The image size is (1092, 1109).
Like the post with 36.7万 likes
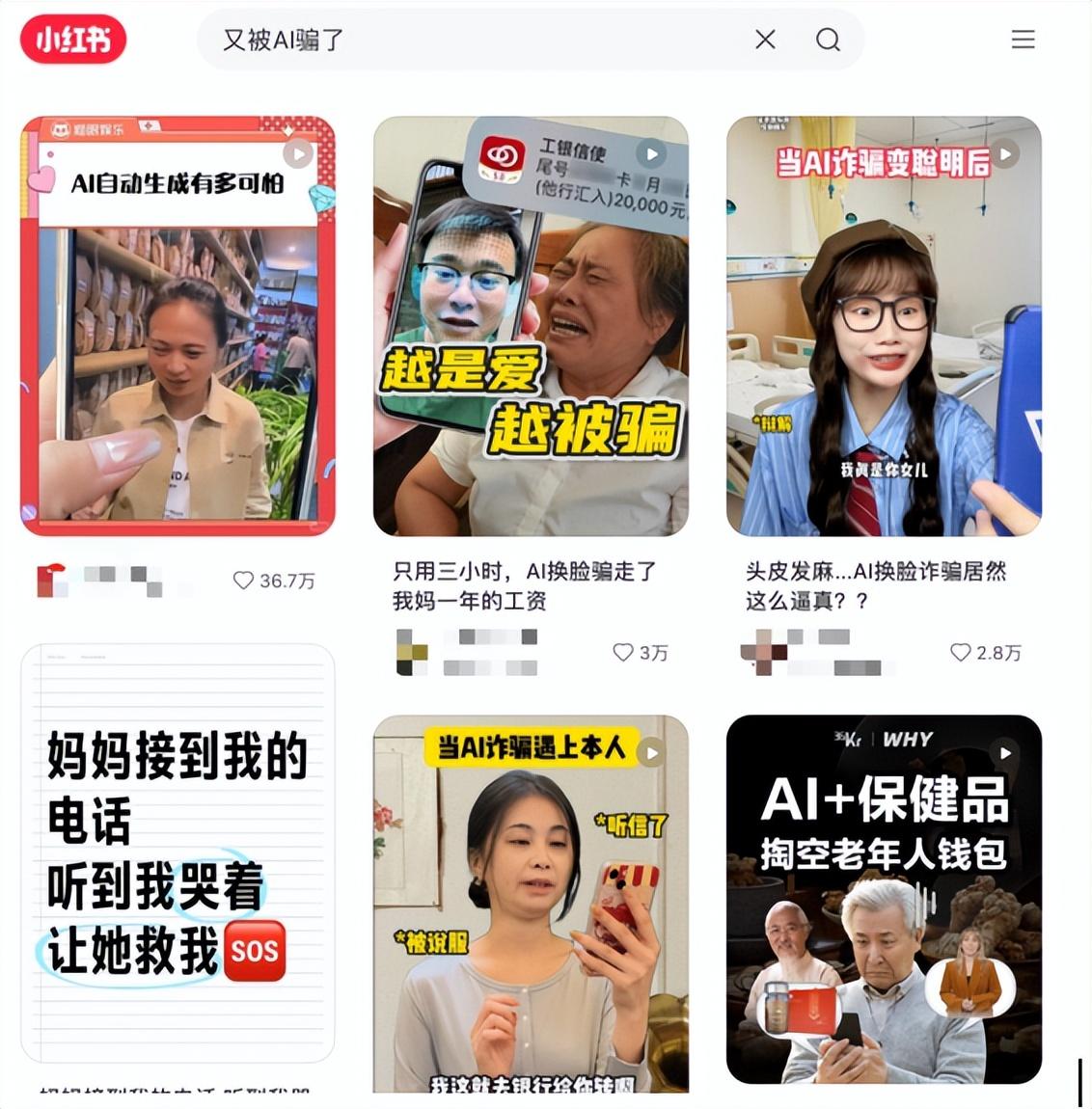244,581
